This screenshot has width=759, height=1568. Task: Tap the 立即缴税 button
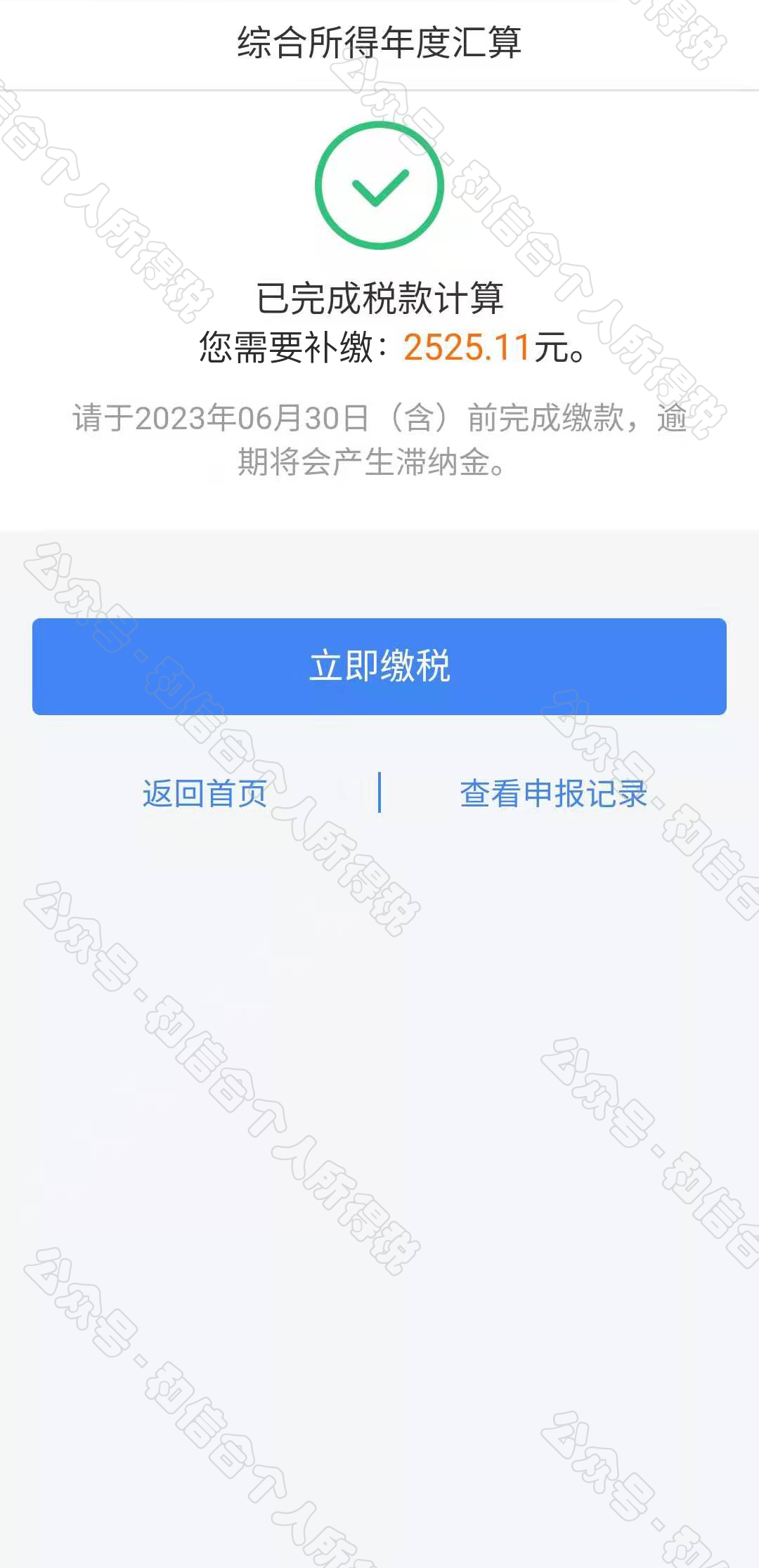click(379, 666)
